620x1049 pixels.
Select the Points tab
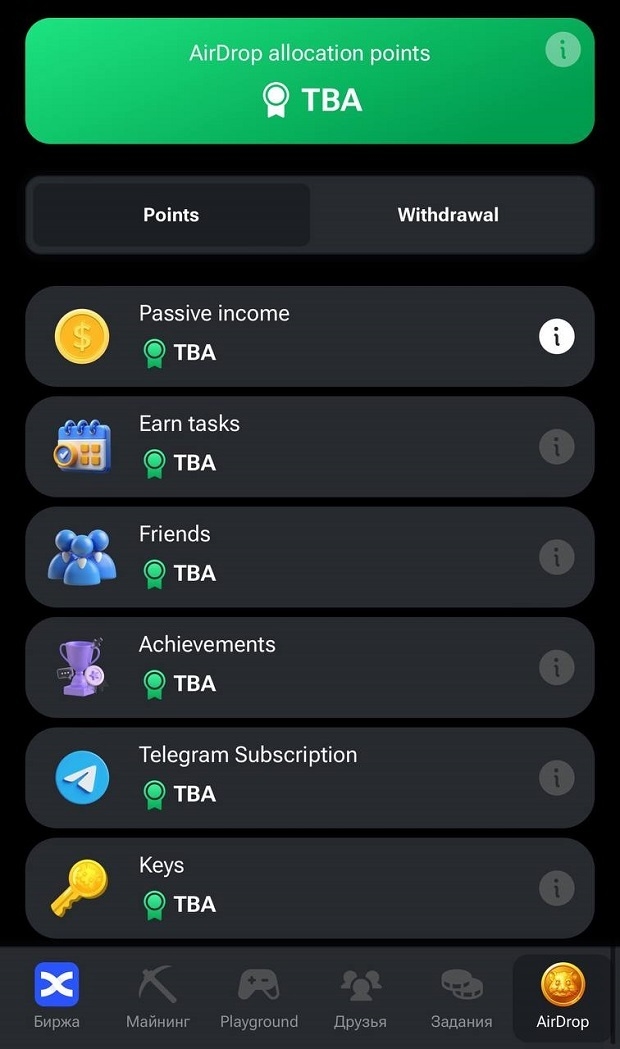(171, 215)
